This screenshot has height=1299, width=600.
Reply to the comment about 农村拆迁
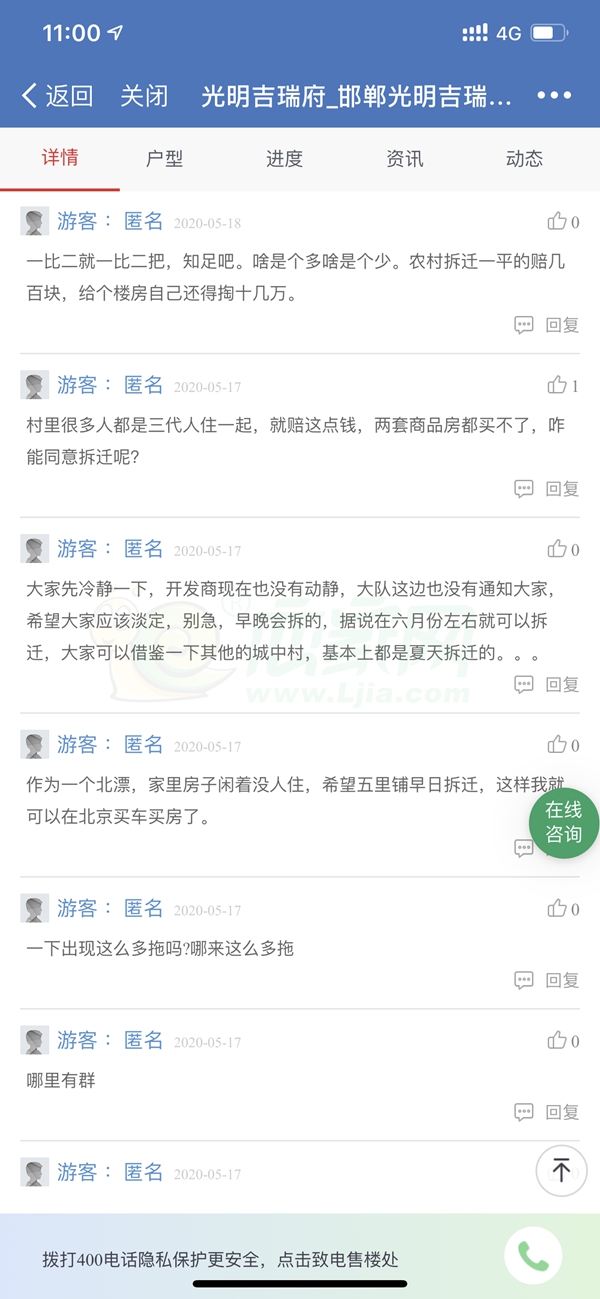pyautogui.click(x=548, y=325)
